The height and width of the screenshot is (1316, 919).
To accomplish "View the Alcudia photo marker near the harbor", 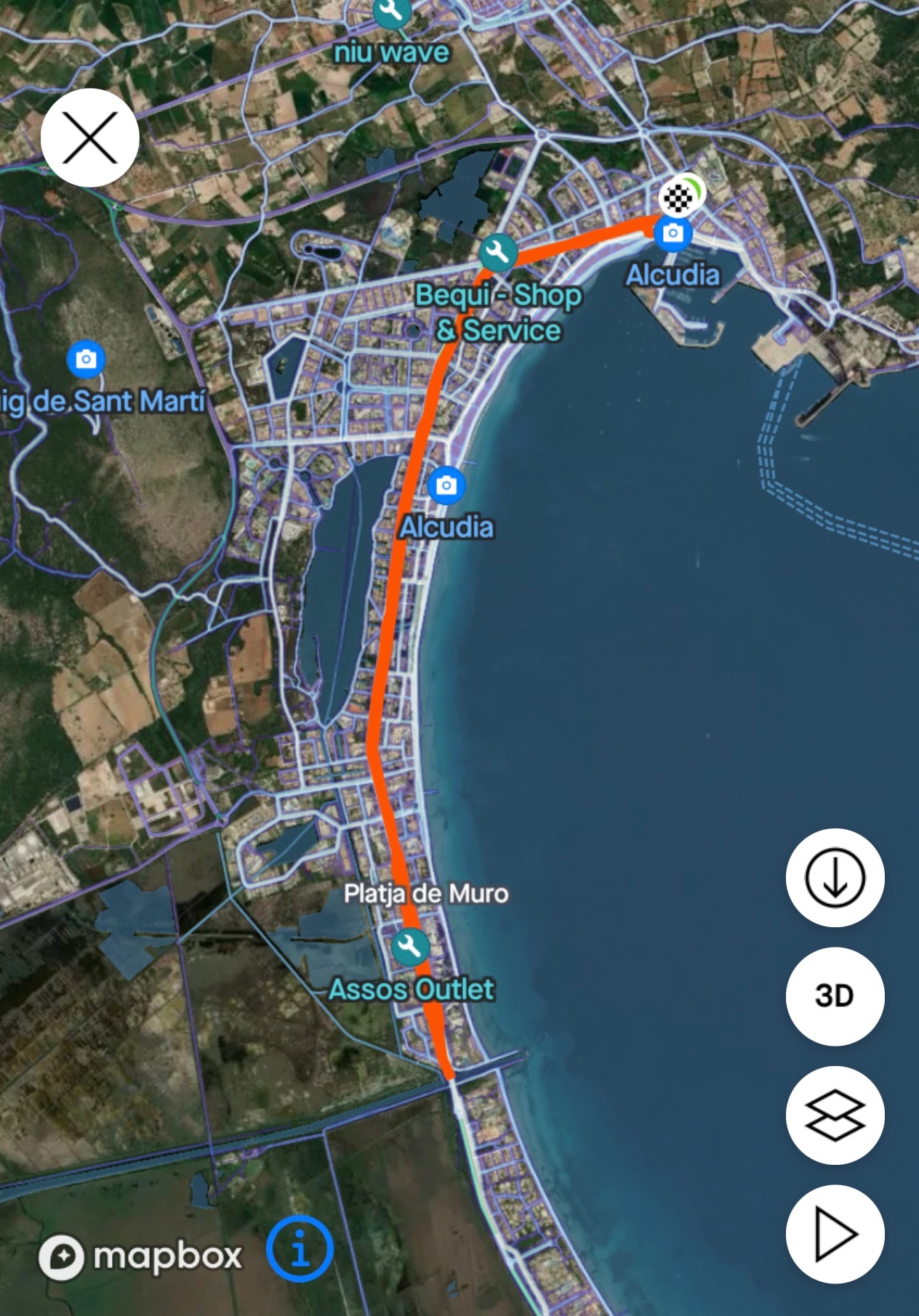I will [x=673, y=233].
